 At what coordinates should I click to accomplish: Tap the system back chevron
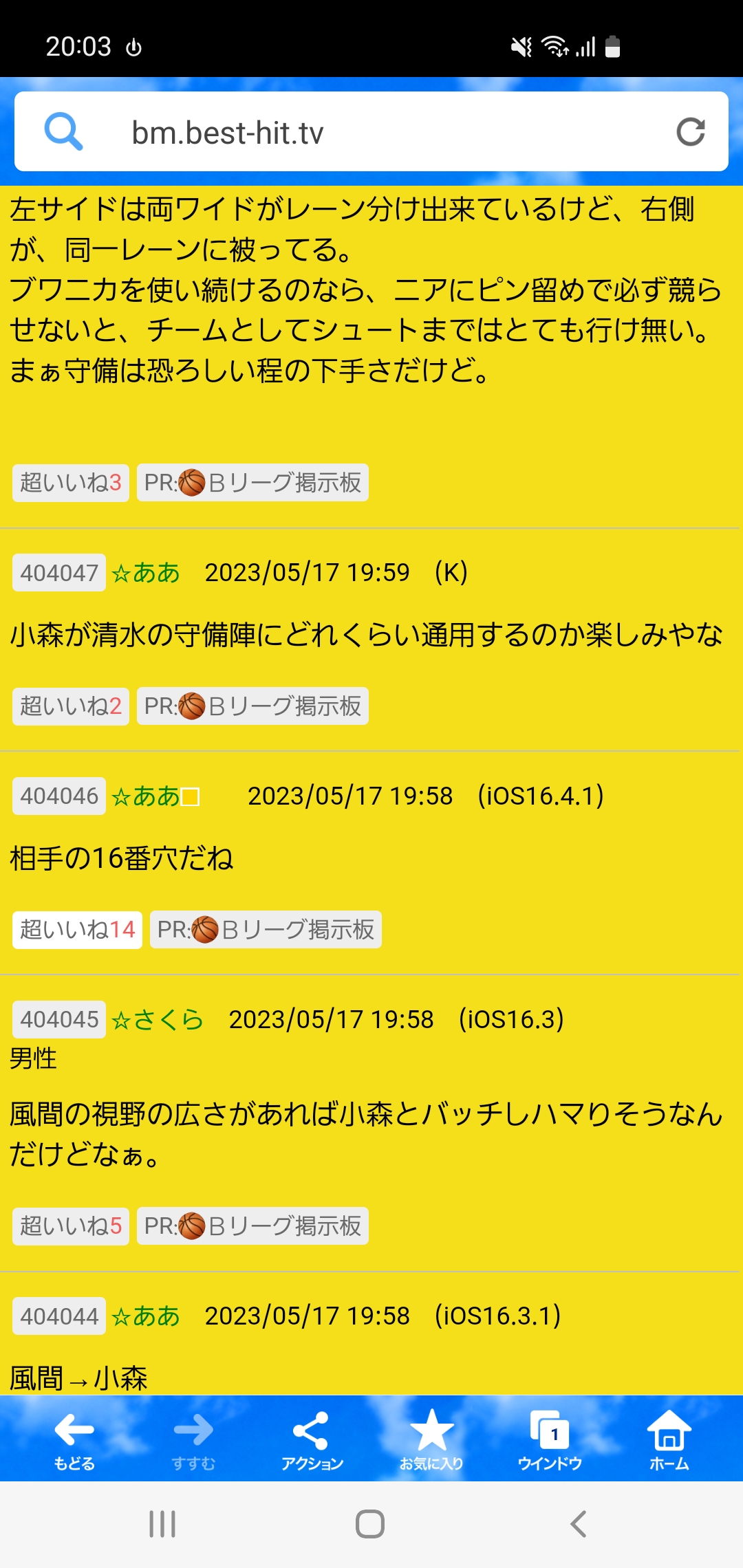[579, 1524]
